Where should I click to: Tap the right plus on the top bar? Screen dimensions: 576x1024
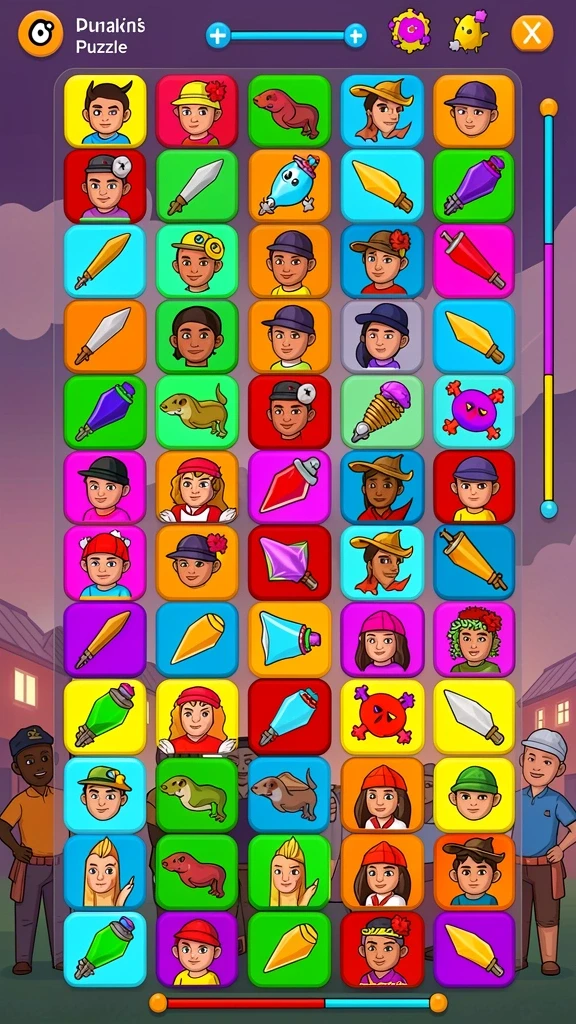click(x=355, y=35)
